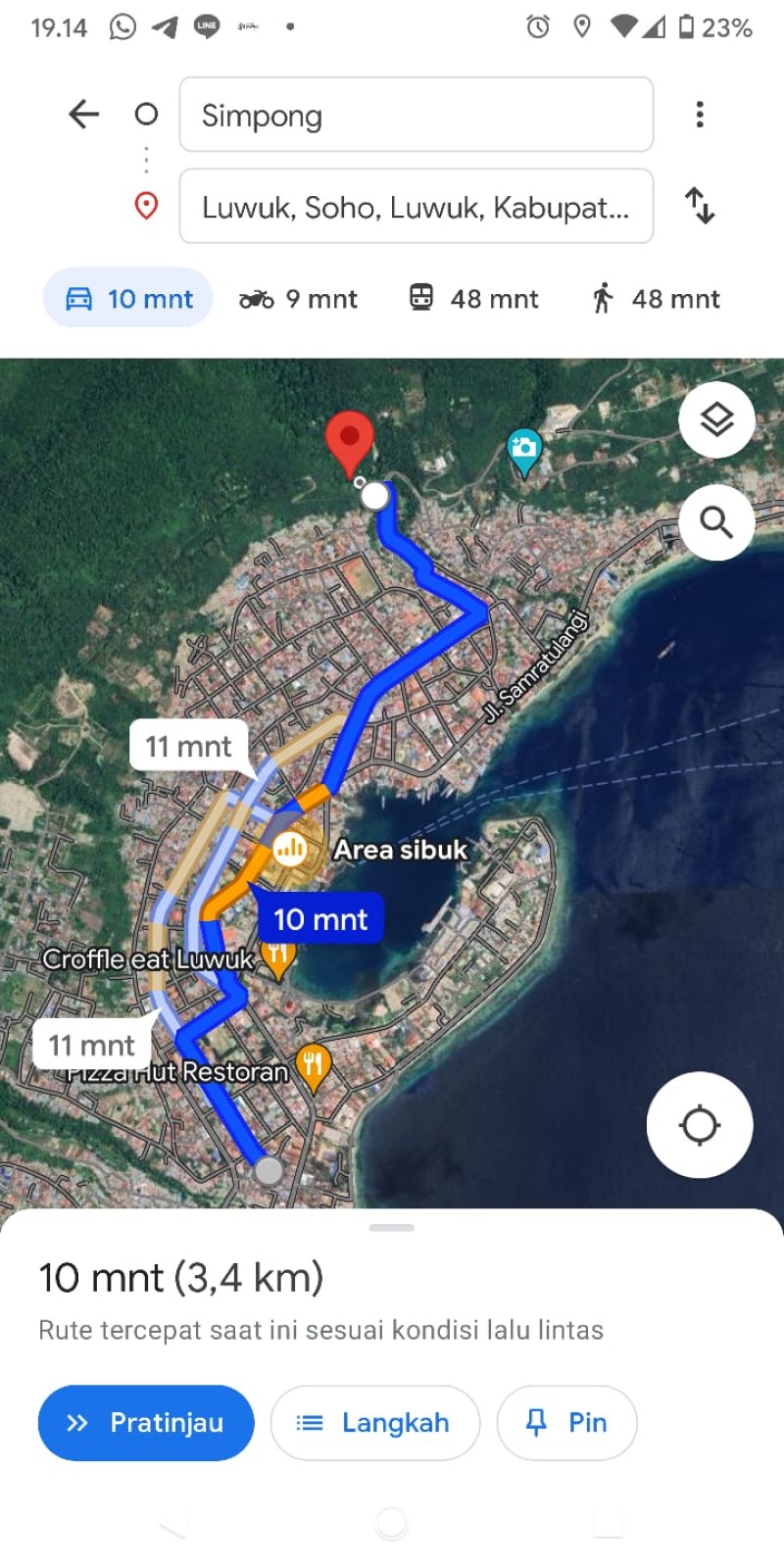Select the car 10 mnt travel mode
Image resolution: width=784 pixels, height=1568 pixels.
pyautogui.click(x=128, y=298)
